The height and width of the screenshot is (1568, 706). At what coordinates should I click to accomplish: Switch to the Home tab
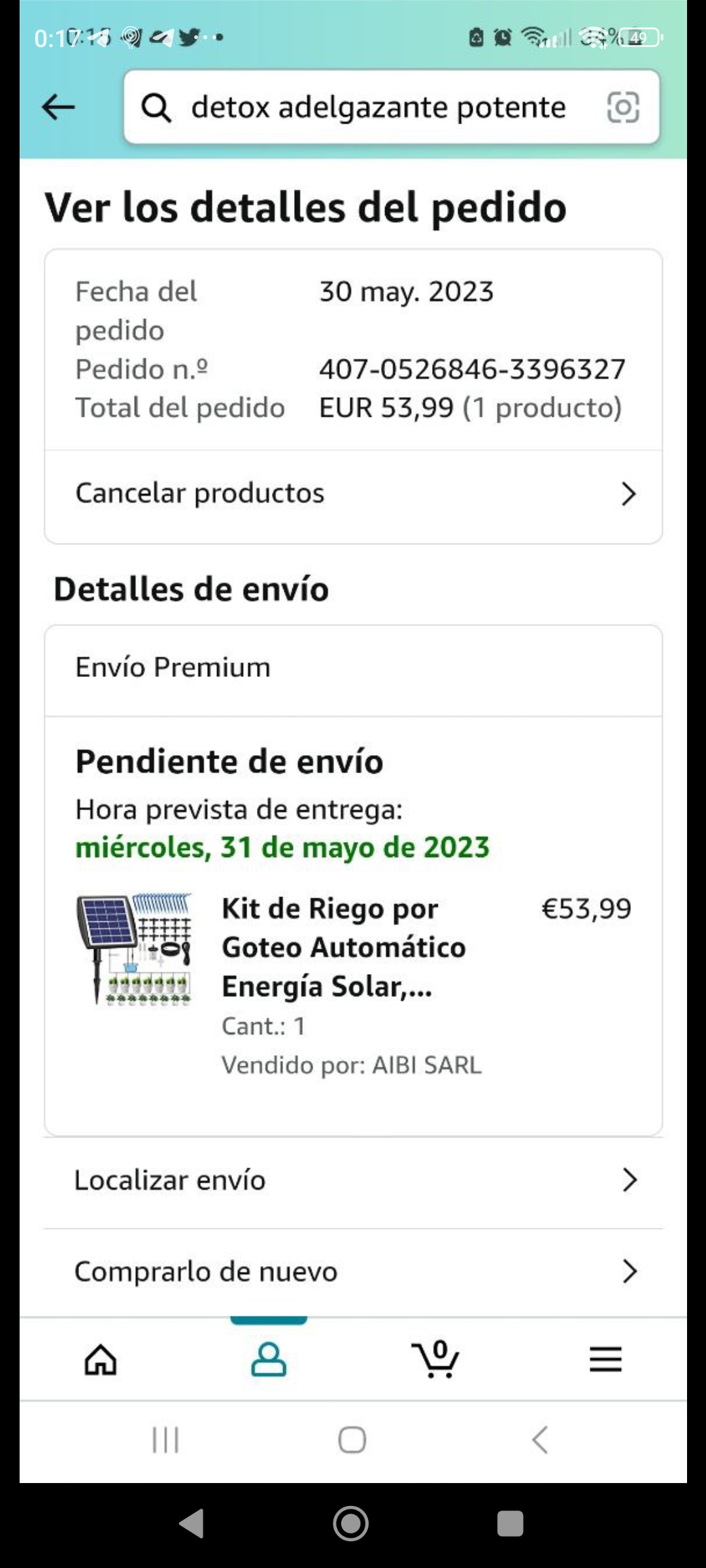101,1360
